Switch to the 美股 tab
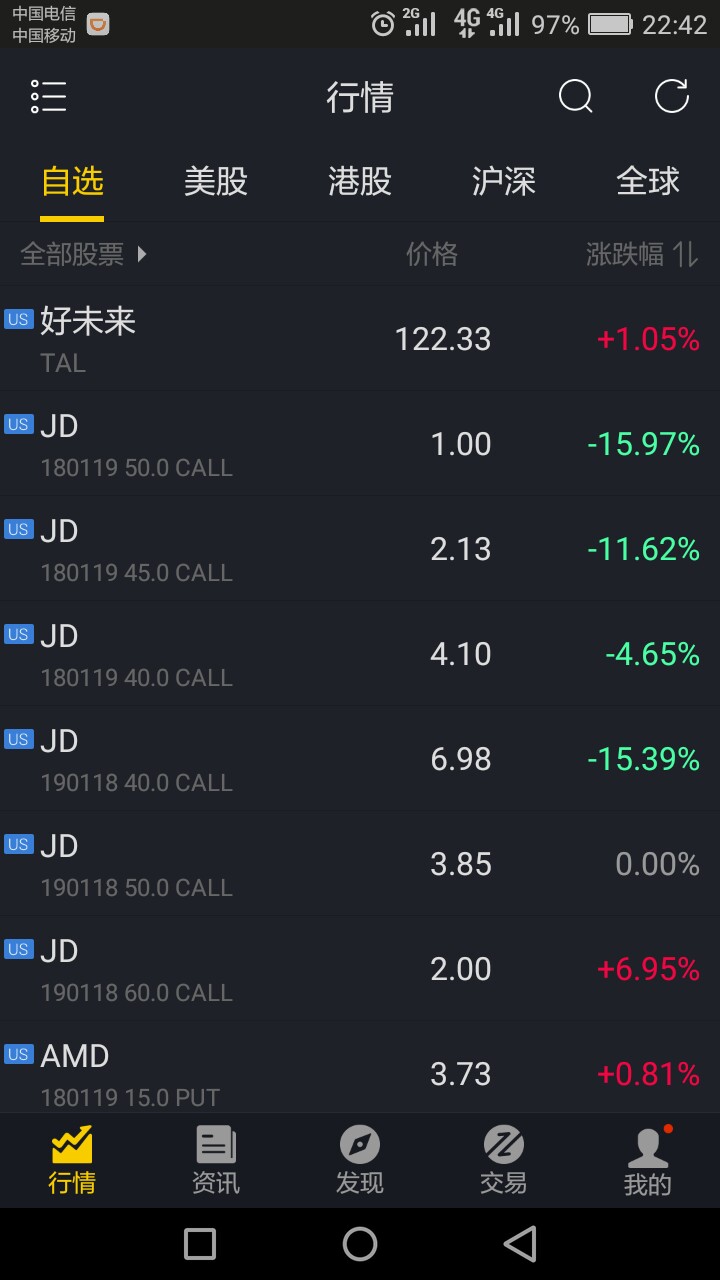Screen dimensions: 720x1280 (x=216, y=181)
